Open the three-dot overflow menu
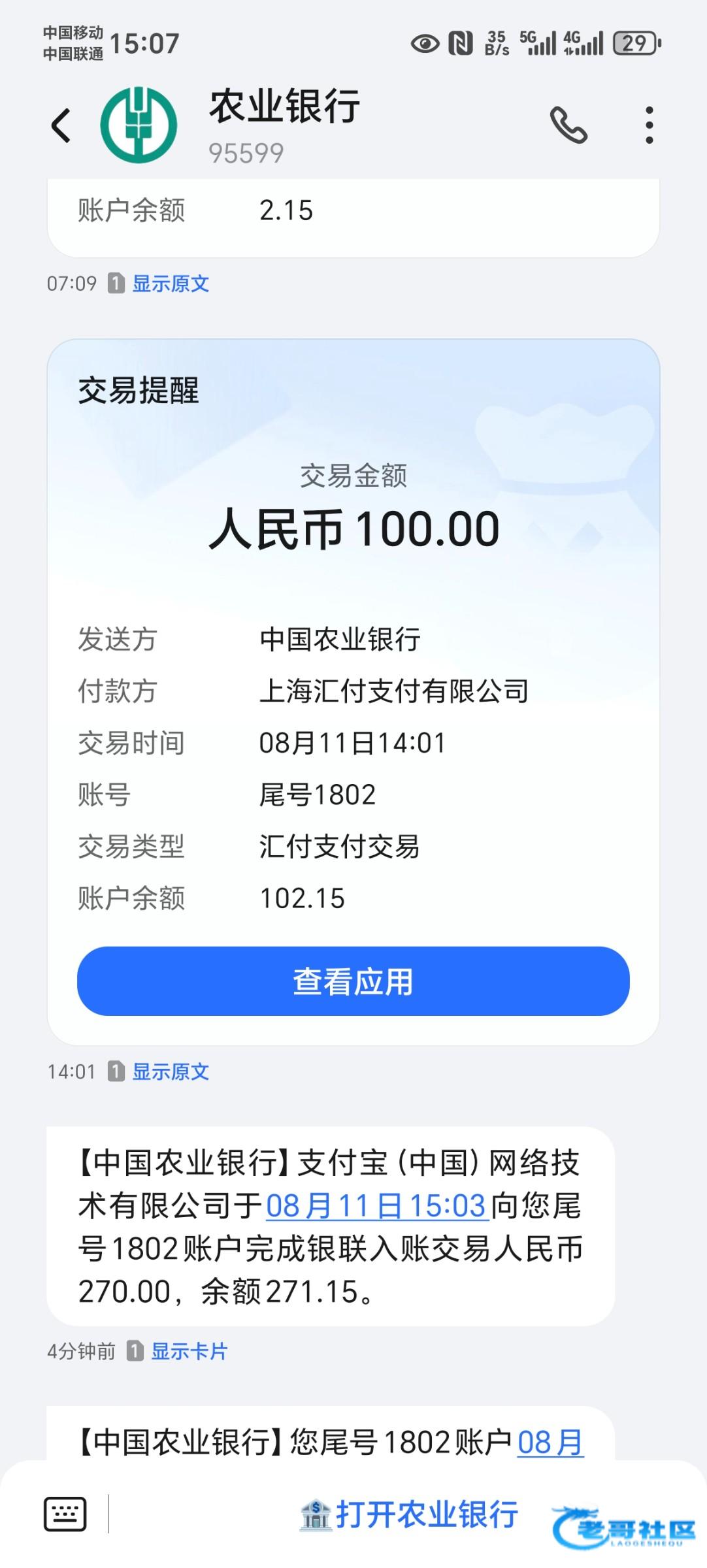707x1568 pixels. [x=649, y=125]
